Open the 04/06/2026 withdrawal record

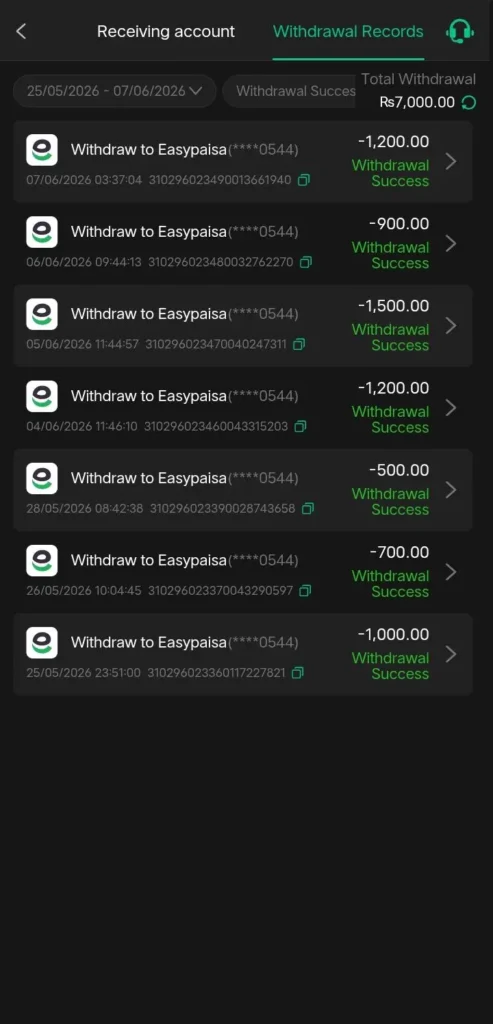pyautogui.click(x=243, y=408)
